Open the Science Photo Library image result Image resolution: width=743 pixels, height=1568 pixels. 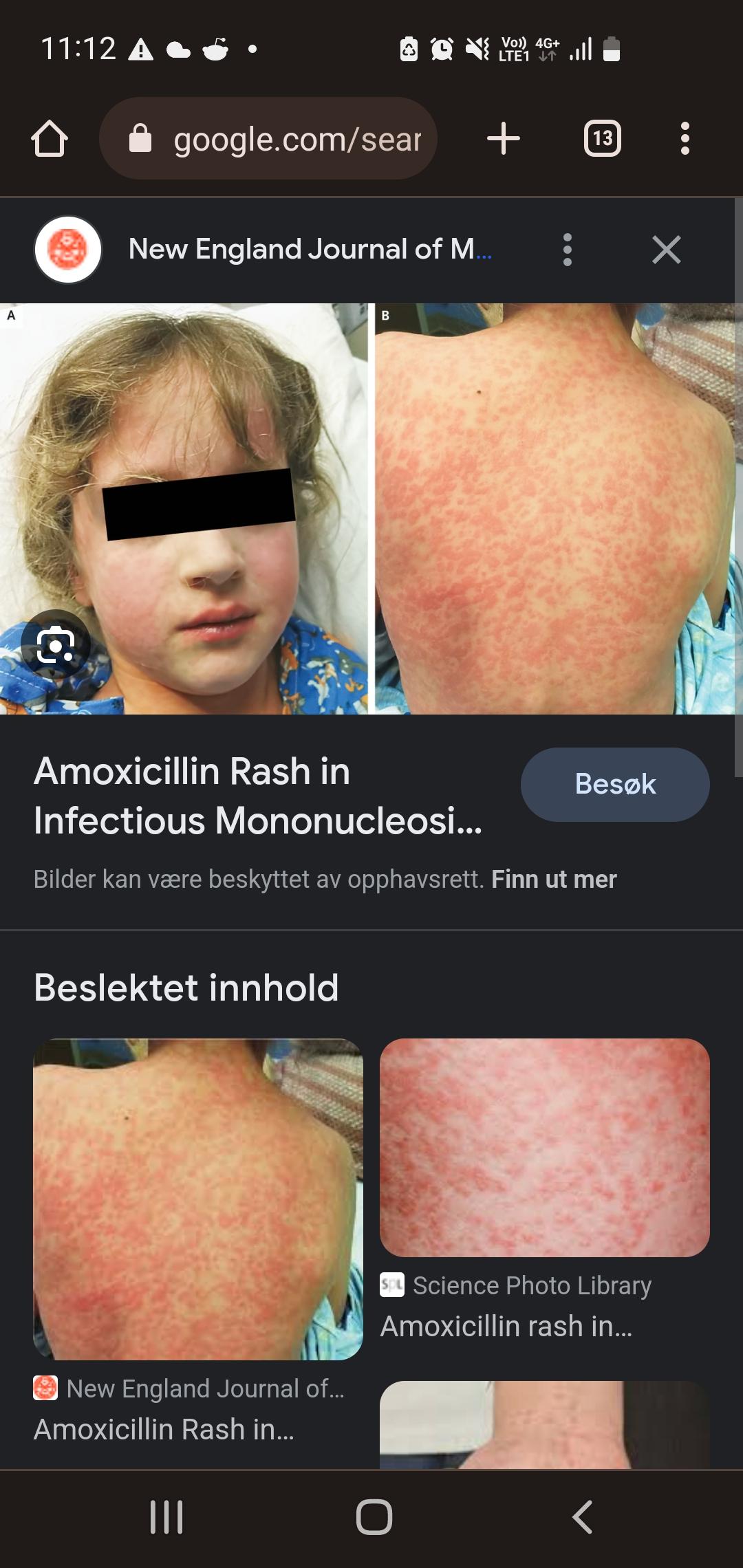(x=545, y=1147)
